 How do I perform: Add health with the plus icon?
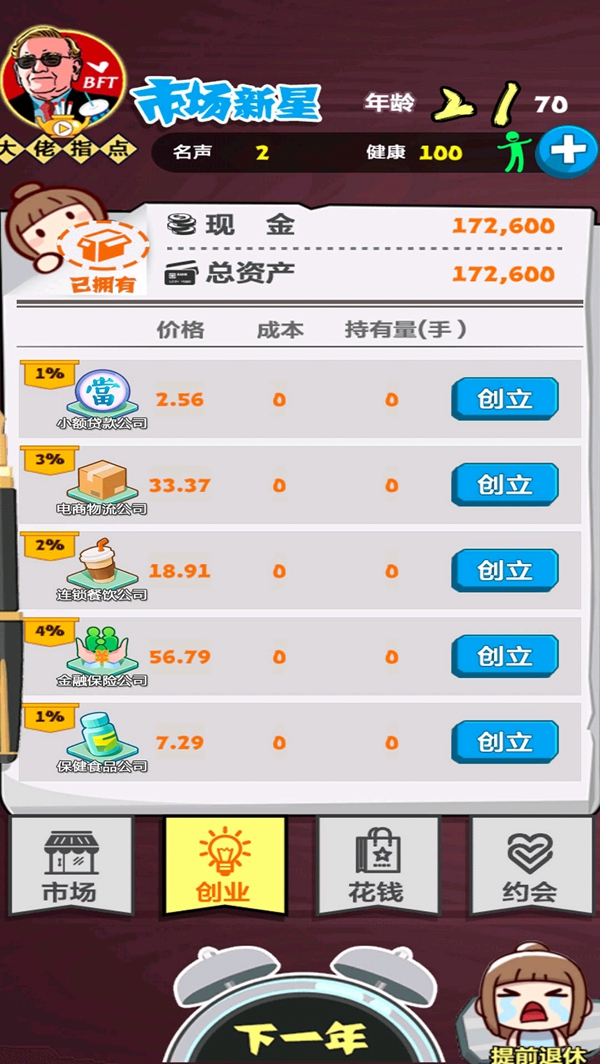pyautogui.click(x=567, y=151)
